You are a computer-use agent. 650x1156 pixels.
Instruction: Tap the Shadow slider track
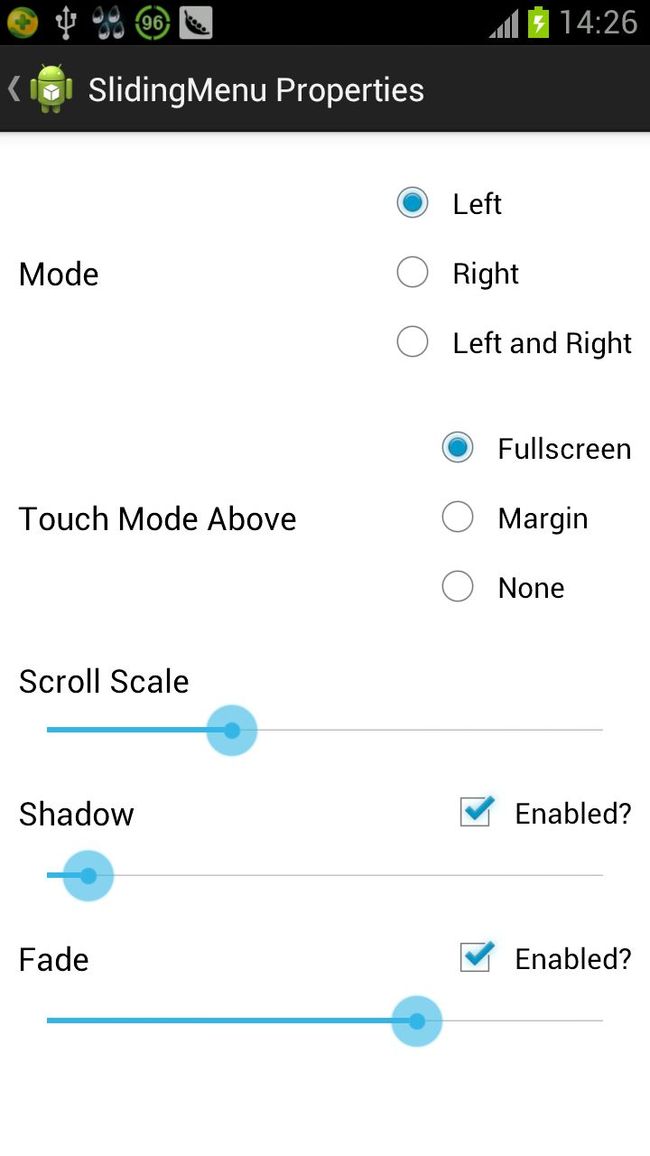[324, 875]
